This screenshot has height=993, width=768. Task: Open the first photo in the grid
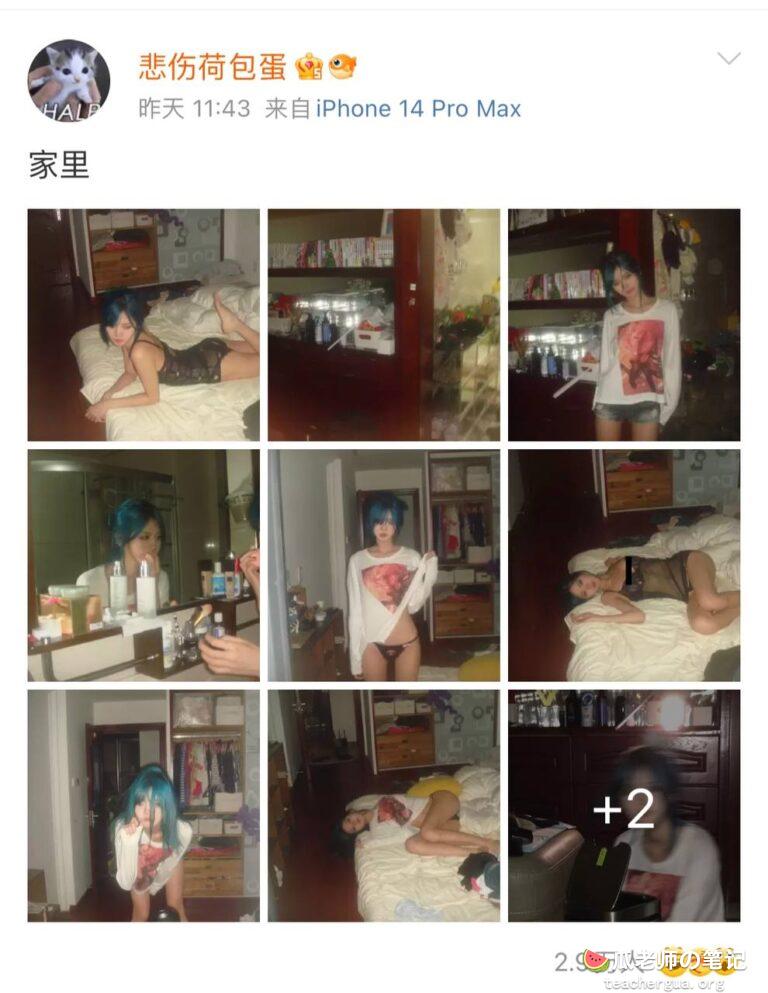coord(143,325)
